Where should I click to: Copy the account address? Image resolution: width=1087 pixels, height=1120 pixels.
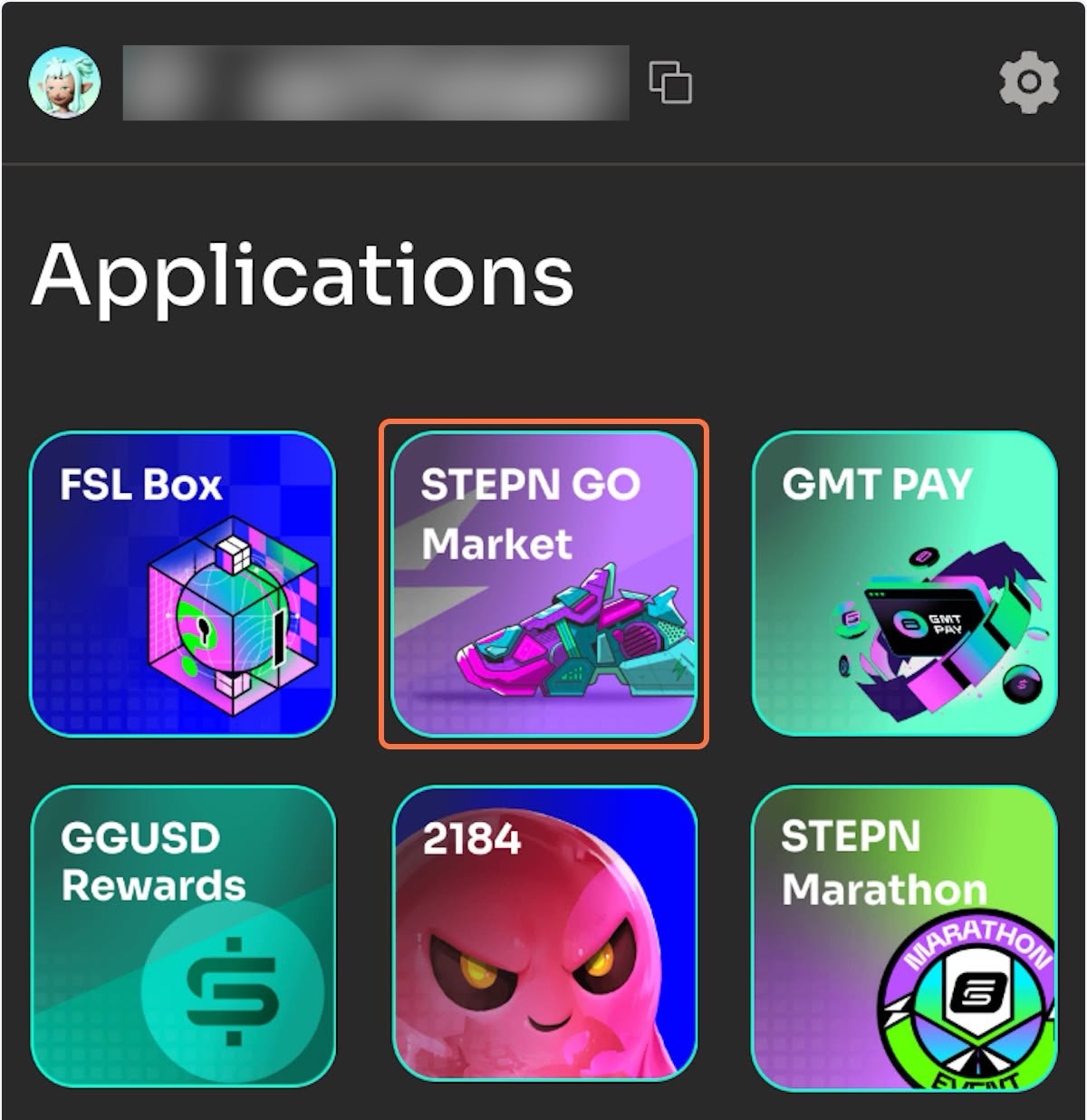pyautogui.click(x=670, y=82)
